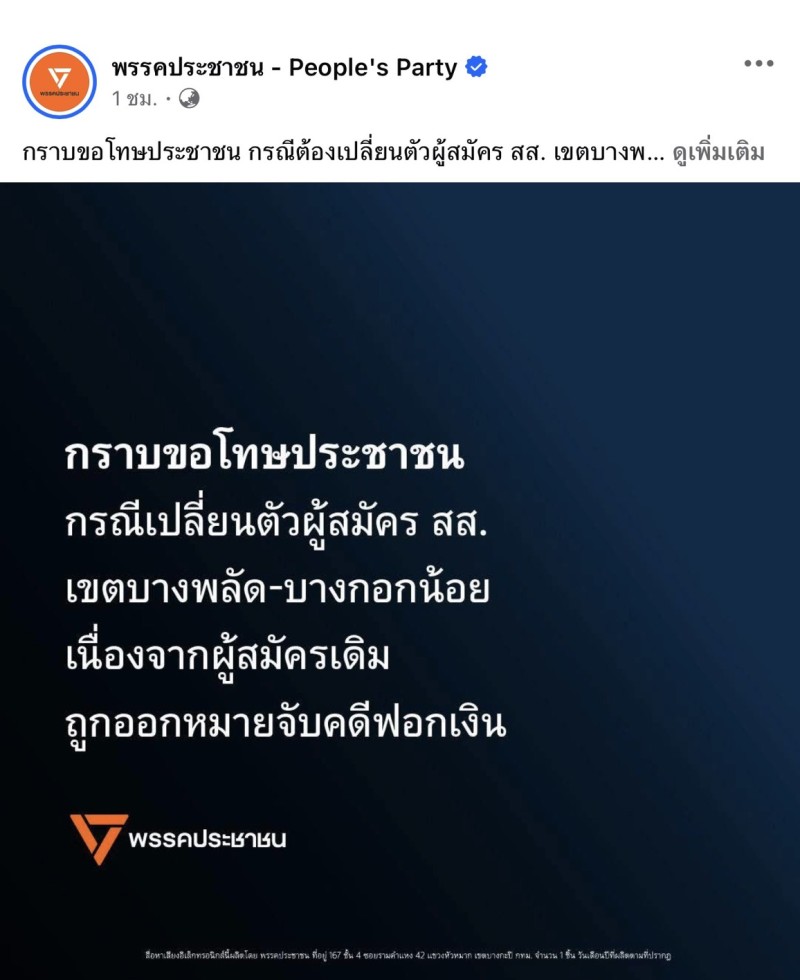The width and height of the screenshot is (800, 980).
Task: Open People's Party profile picture
Action: click(59, 81)
